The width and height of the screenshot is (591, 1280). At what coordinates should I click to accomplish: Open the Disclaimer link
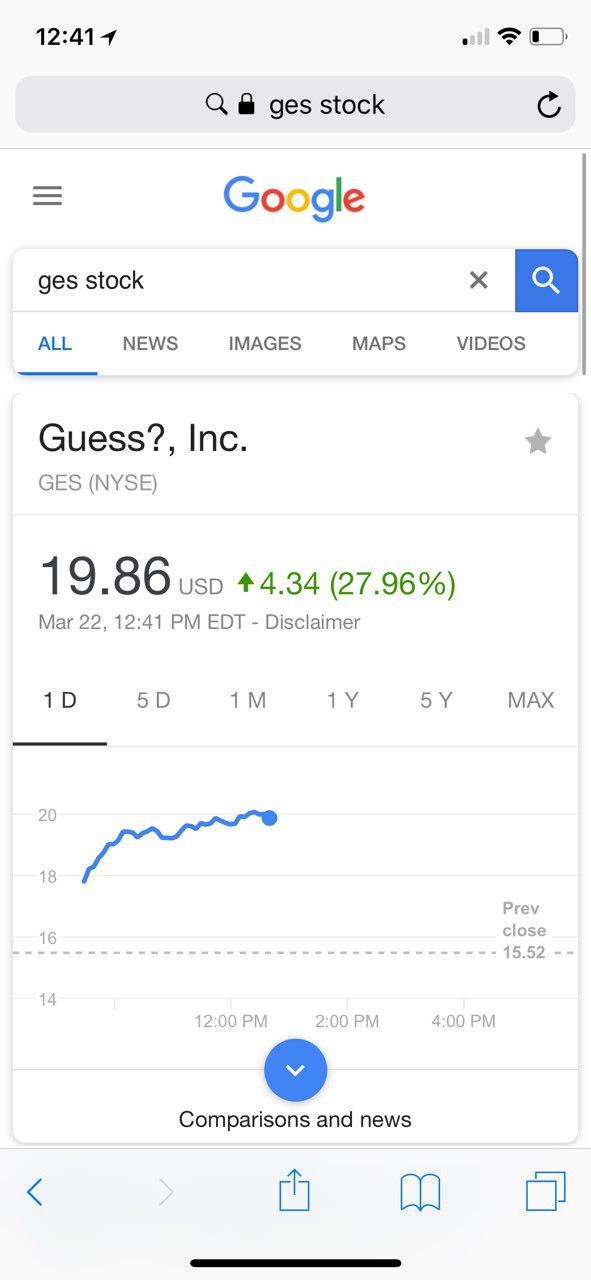312,622
